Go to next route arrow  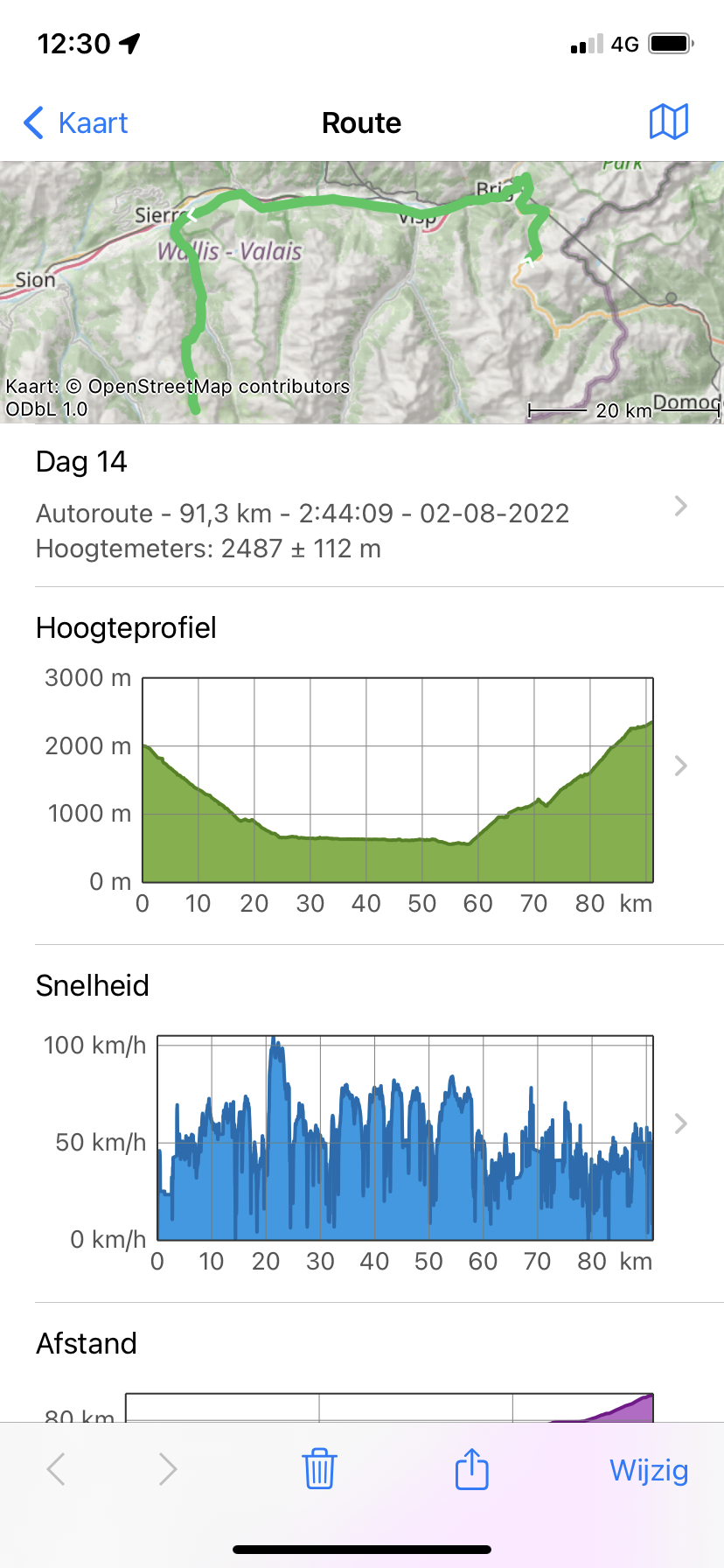167,1469
